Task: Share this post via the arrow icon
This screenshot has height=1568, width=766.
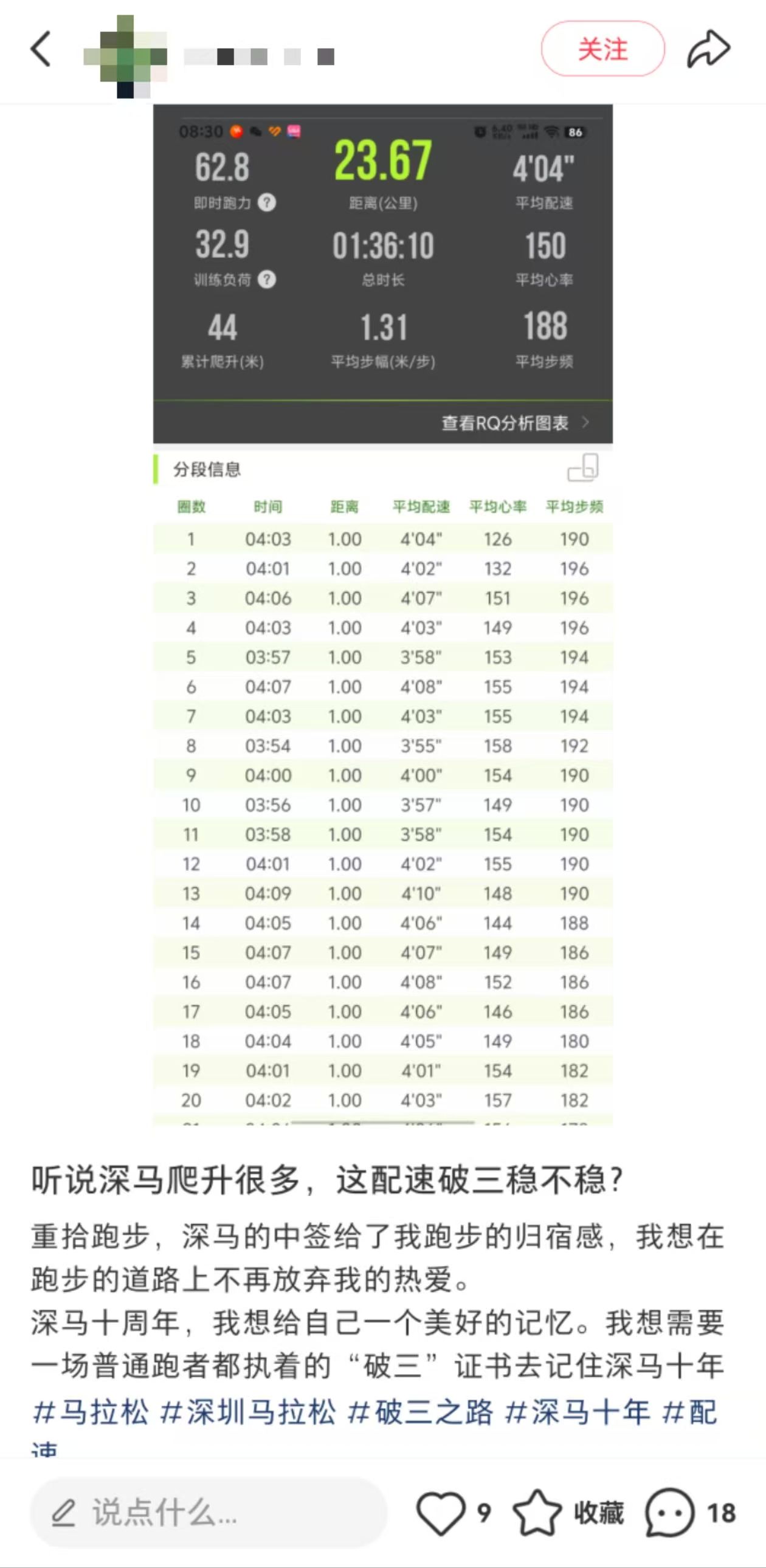Action: pyautogui.click(x=708, y=49)
